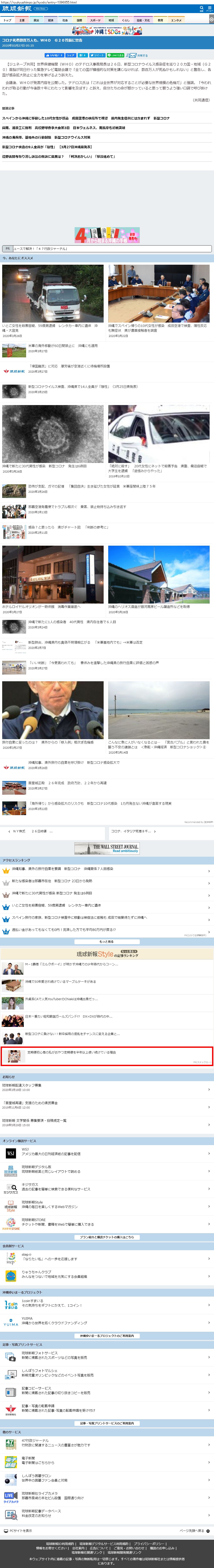Send the article with LINE button
This screenshot has width=214, height=1568.
pos(116,55)
